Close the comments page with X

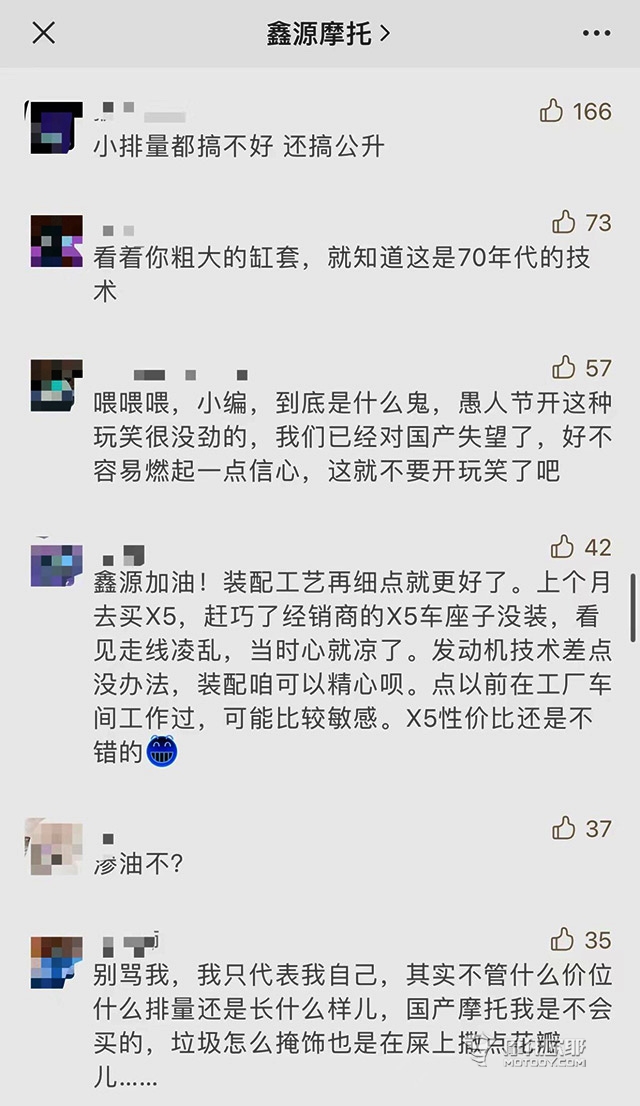[x=44, y=33]
